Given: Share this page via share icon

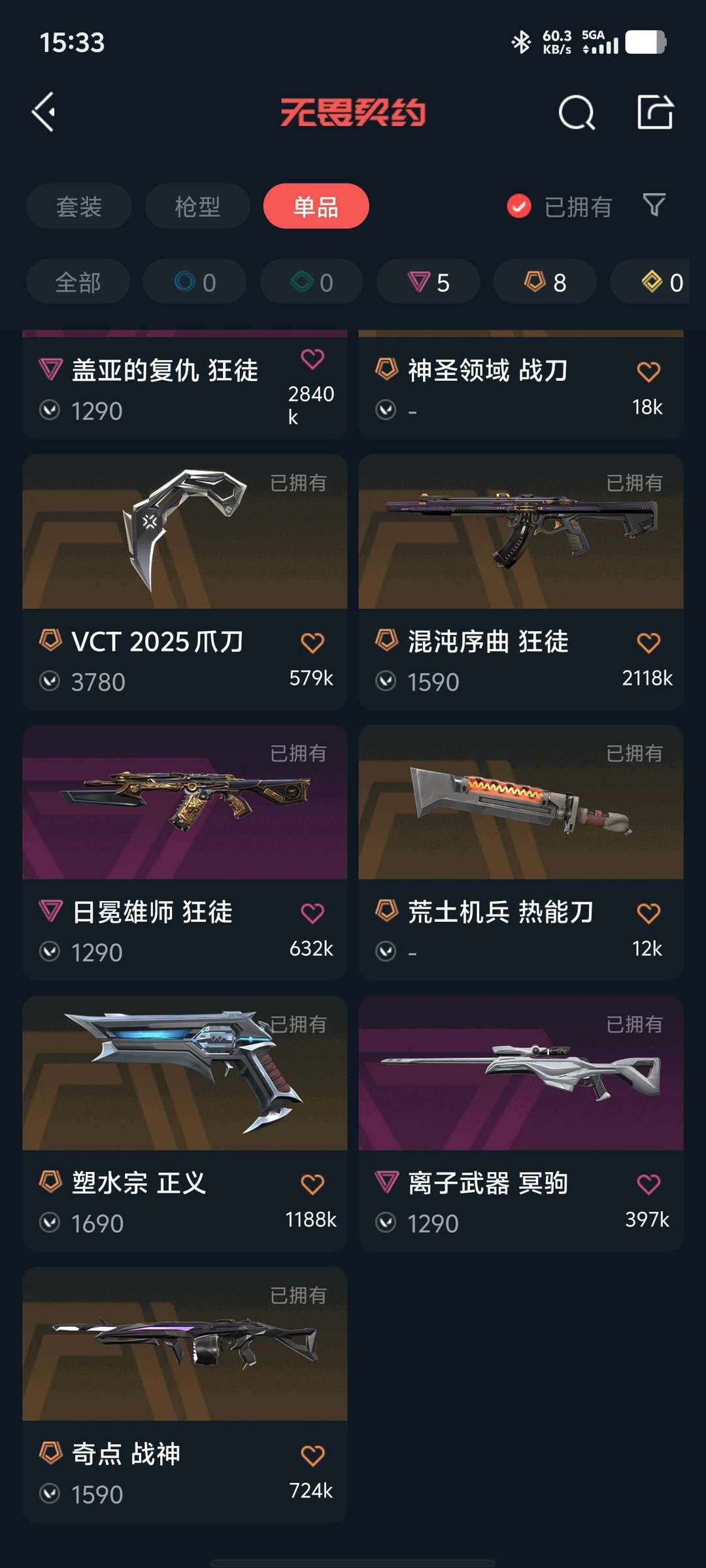Looking at the screenshot, I should tap(655, 112).
